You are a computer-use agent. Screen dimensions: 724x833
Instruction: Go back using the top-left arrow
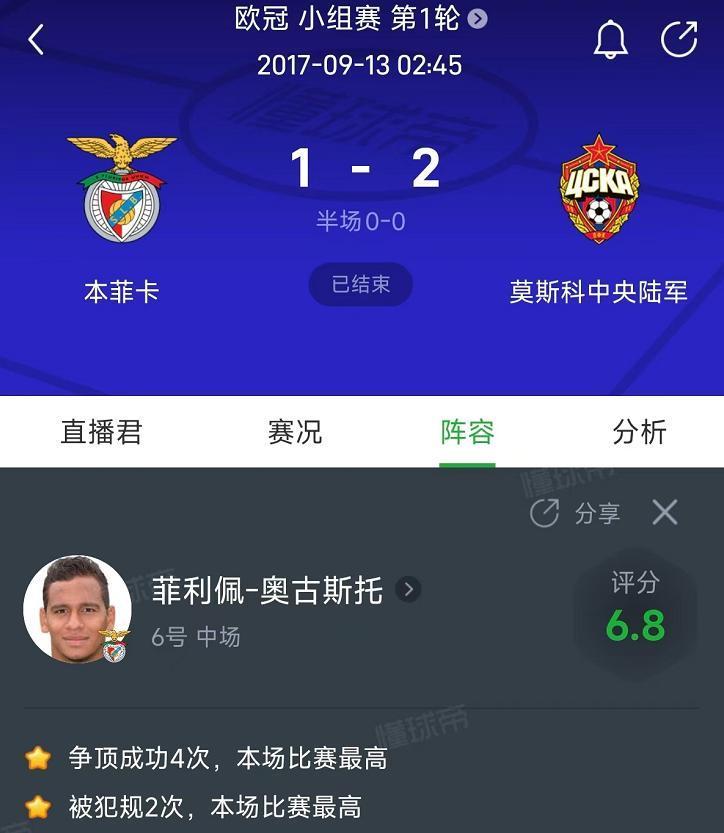pyautogui.click(x=37, y=40)
